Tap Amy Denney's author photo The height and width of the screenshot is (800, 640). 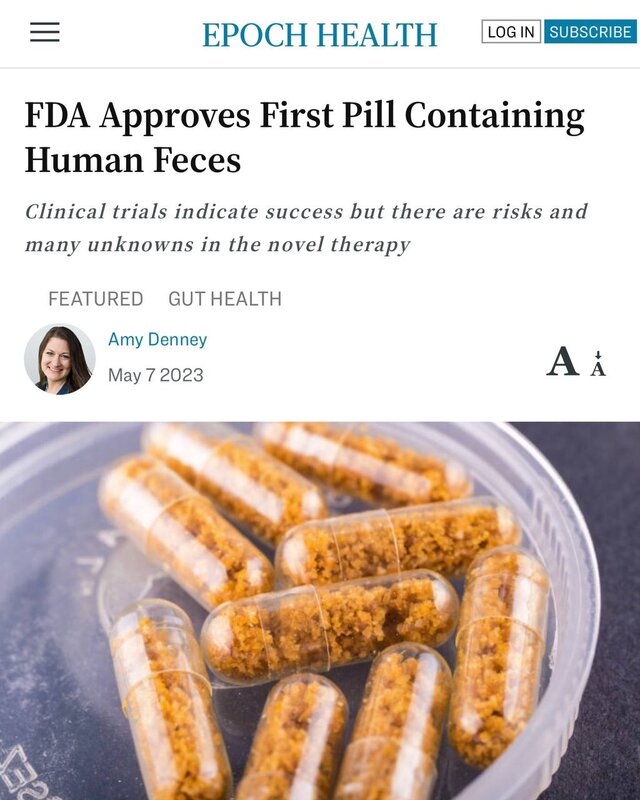[x=59, y=359]
